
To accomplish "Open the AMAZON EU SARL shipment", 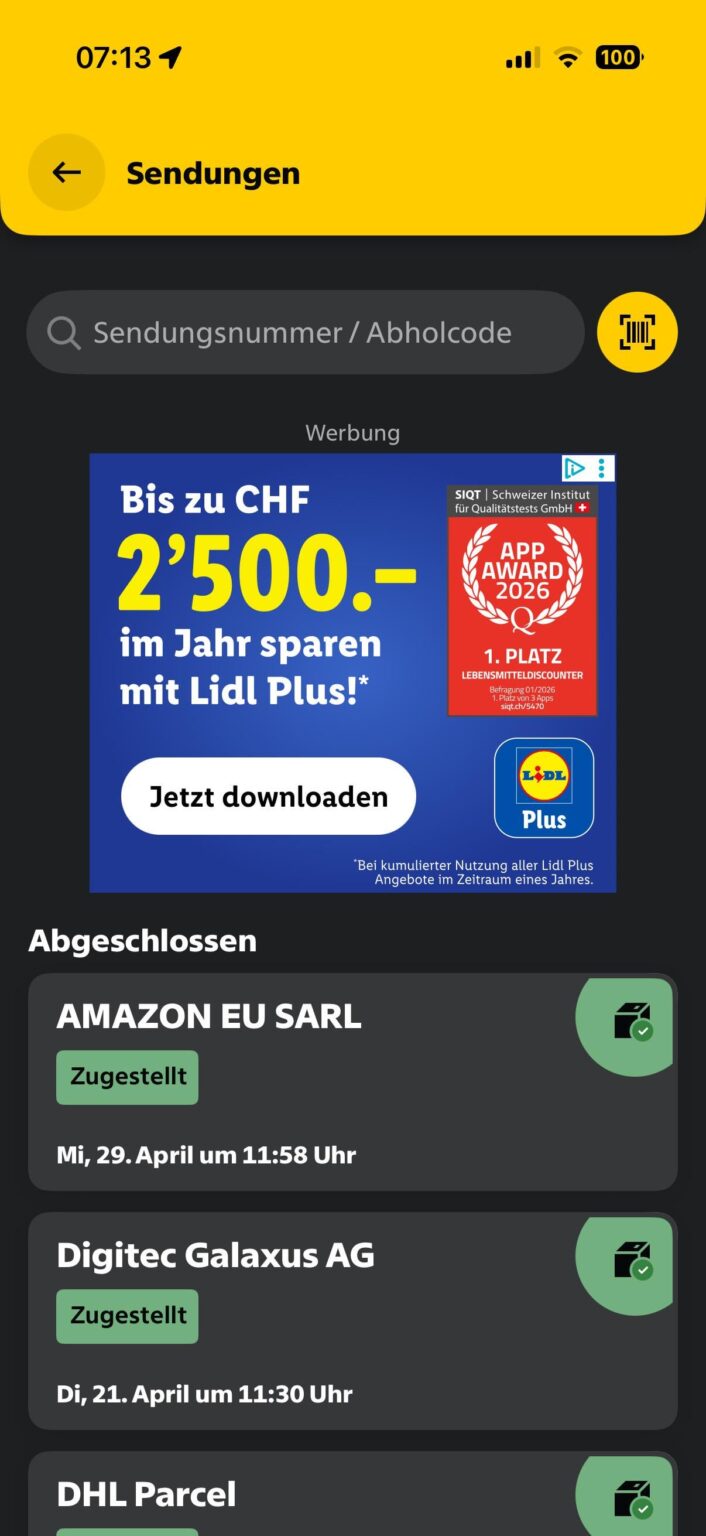I will (353, 1082).
